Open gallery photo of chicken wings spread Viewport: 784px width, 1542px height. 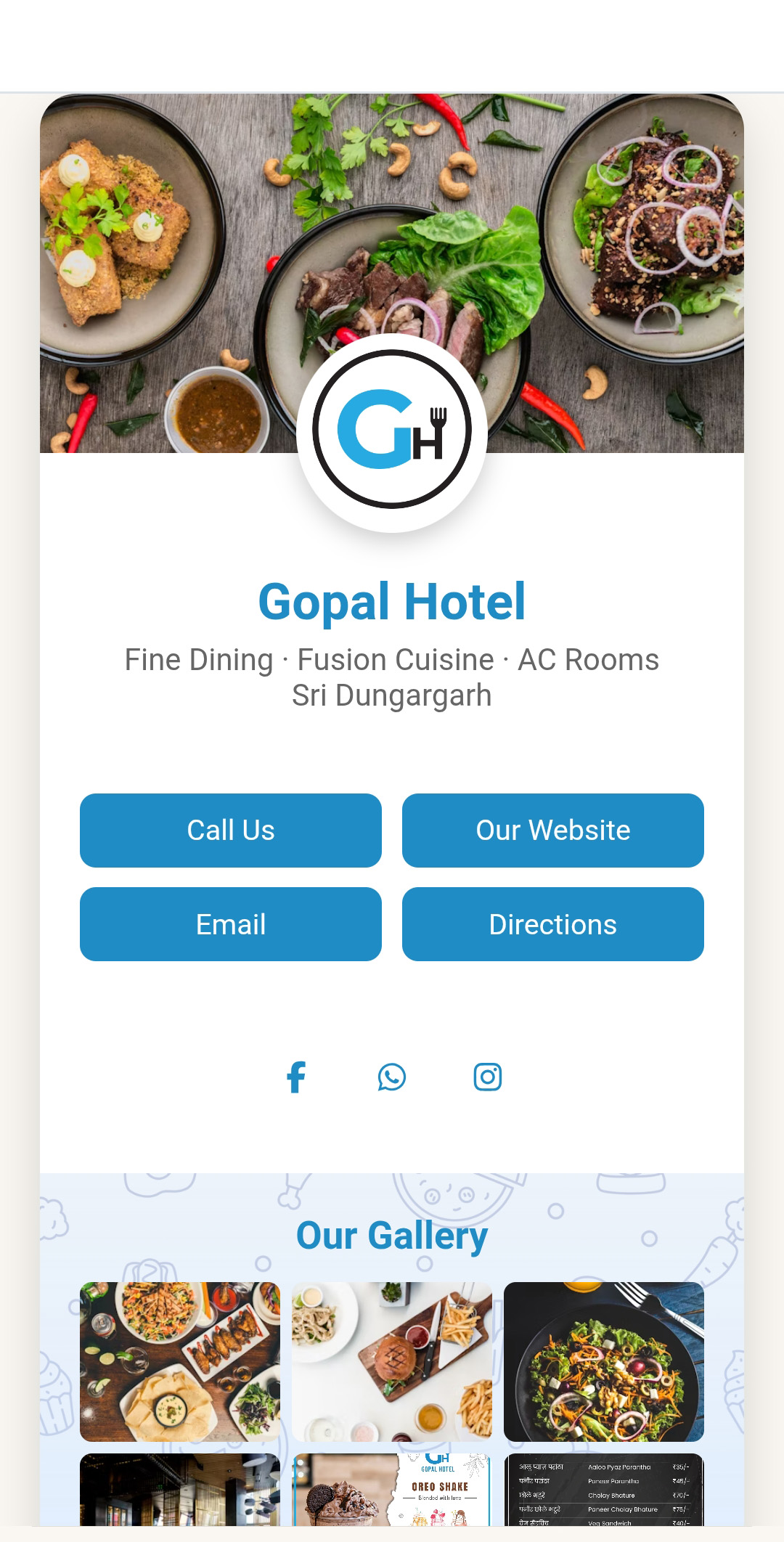pos(180,1361)
